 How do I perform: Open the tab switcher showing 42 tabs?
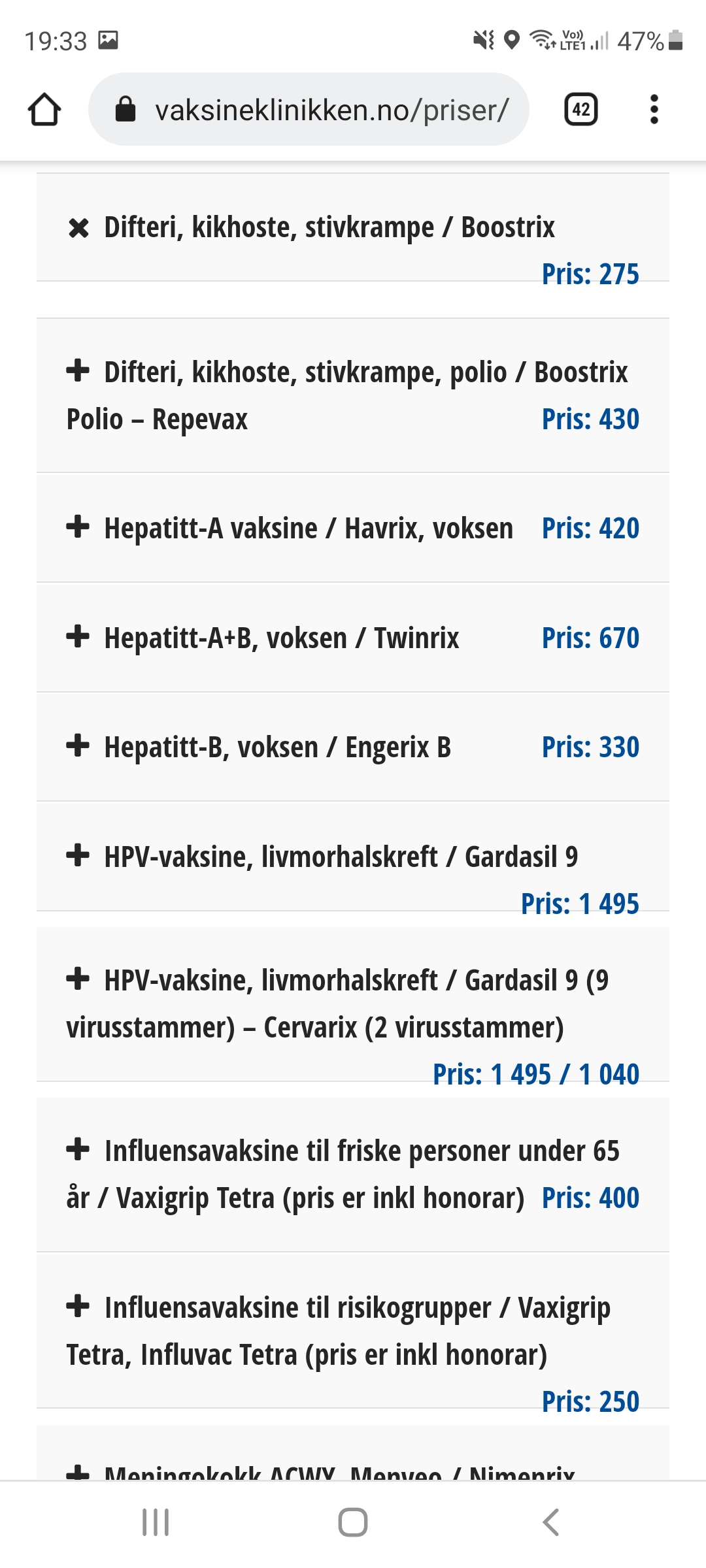click(x=580, y=110)
